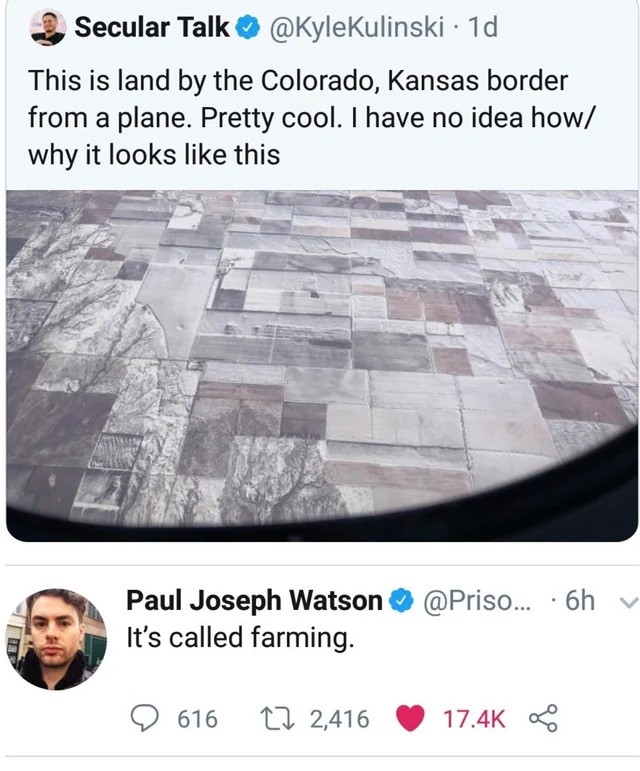Reply to Paul Joseph Watson's tweet

[x=145, y=718]
